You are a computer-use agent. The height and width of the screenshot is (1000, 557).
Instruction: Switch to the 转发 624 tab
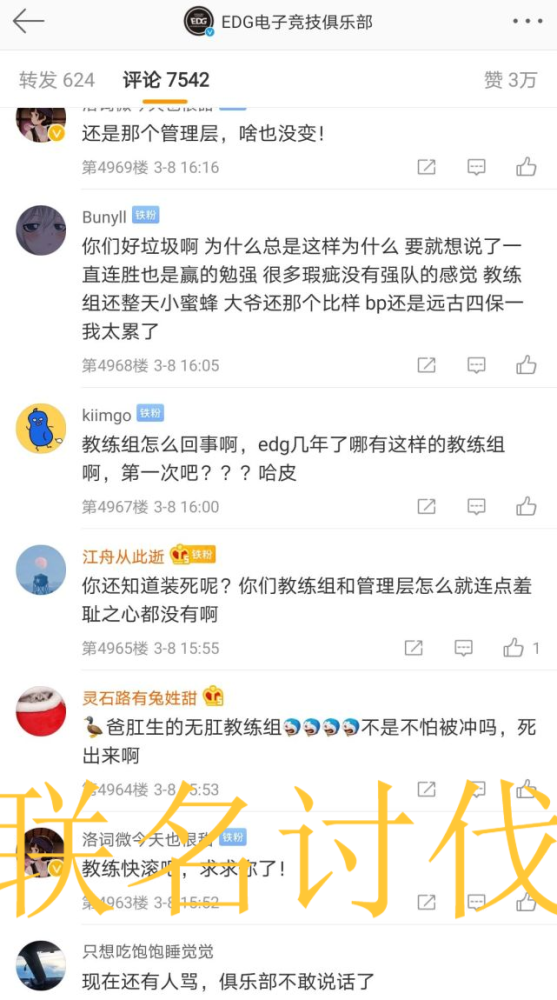pyautogui.click(x=57, y=80)
